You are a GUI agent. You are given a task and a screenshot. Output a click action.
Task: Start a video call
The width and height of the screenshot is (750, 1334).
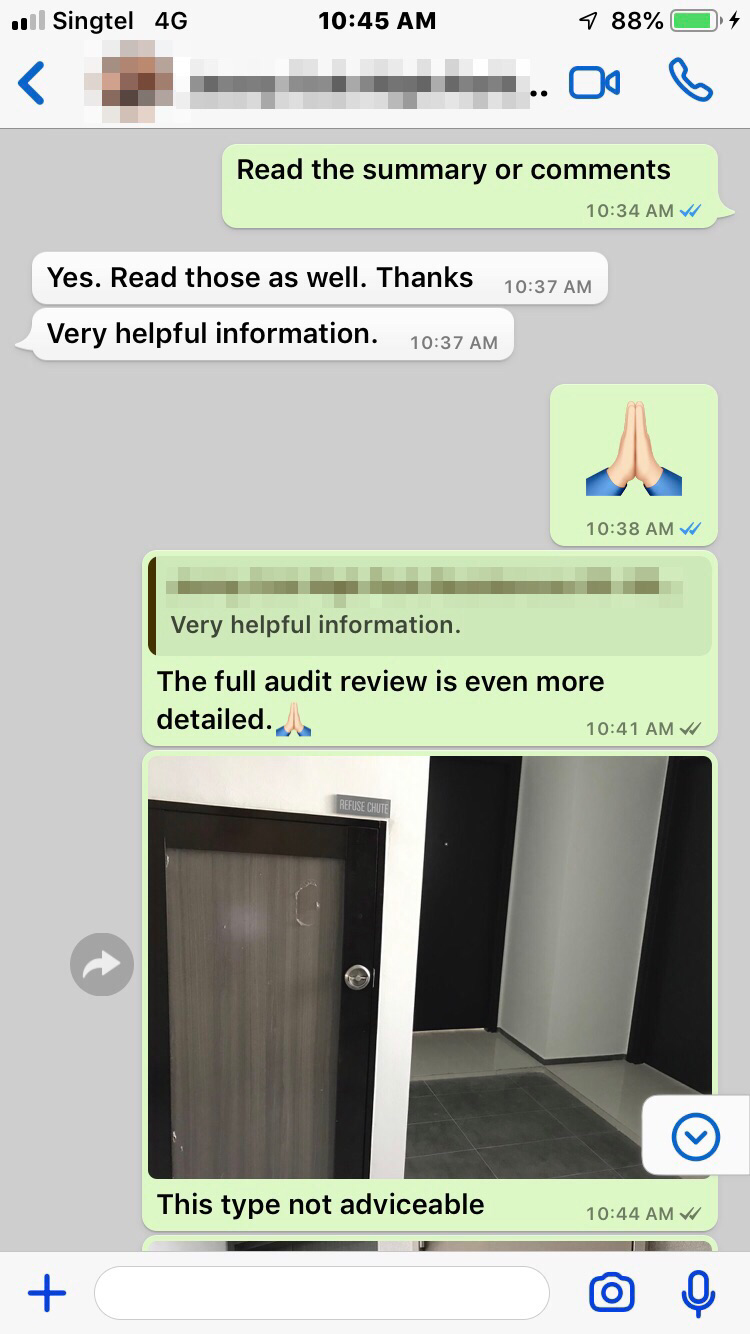click(x=594, y=83)
